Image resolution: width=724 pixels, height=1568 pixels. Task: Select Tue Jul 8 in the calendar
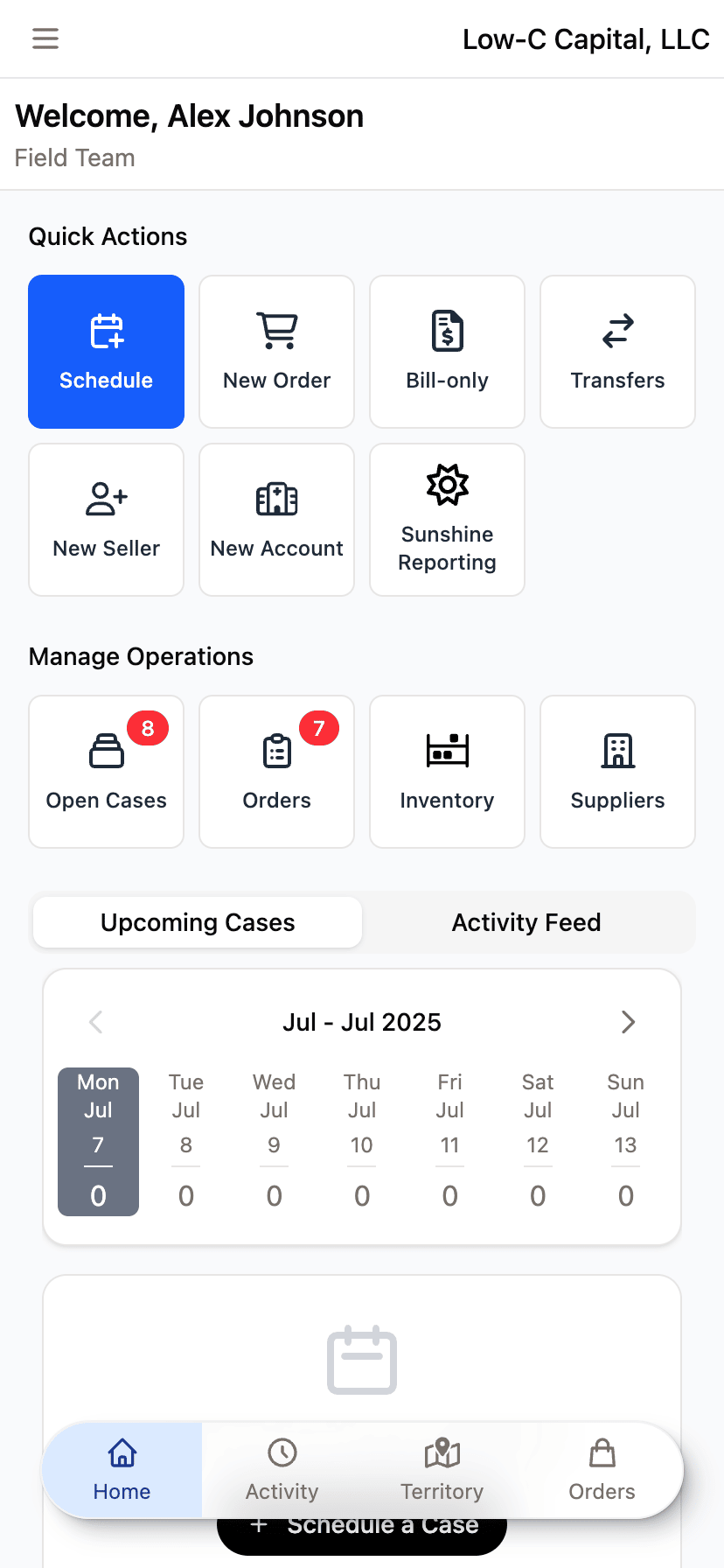pos(186,1141)
